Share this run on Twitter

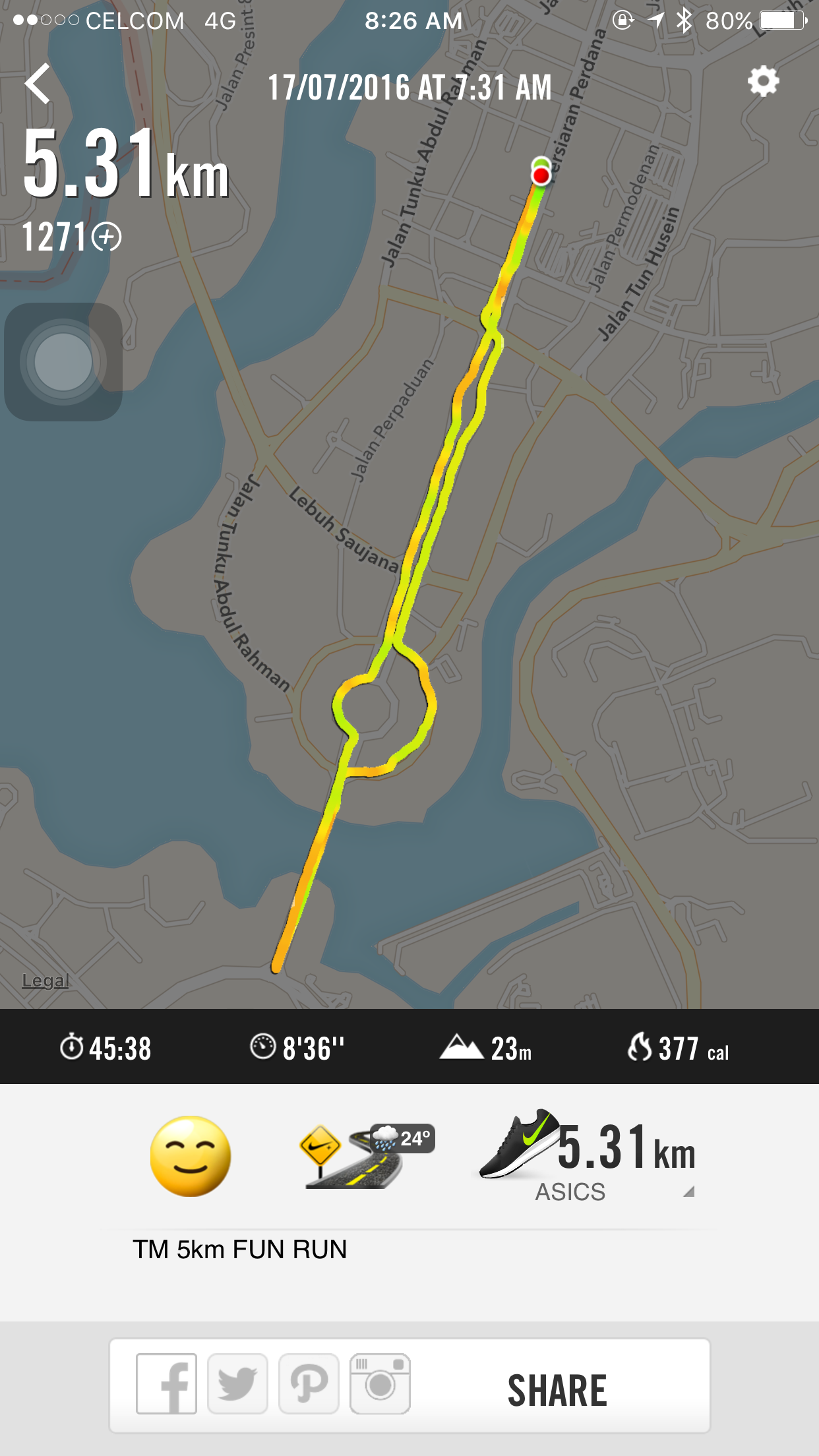(x=238, y=1384)
